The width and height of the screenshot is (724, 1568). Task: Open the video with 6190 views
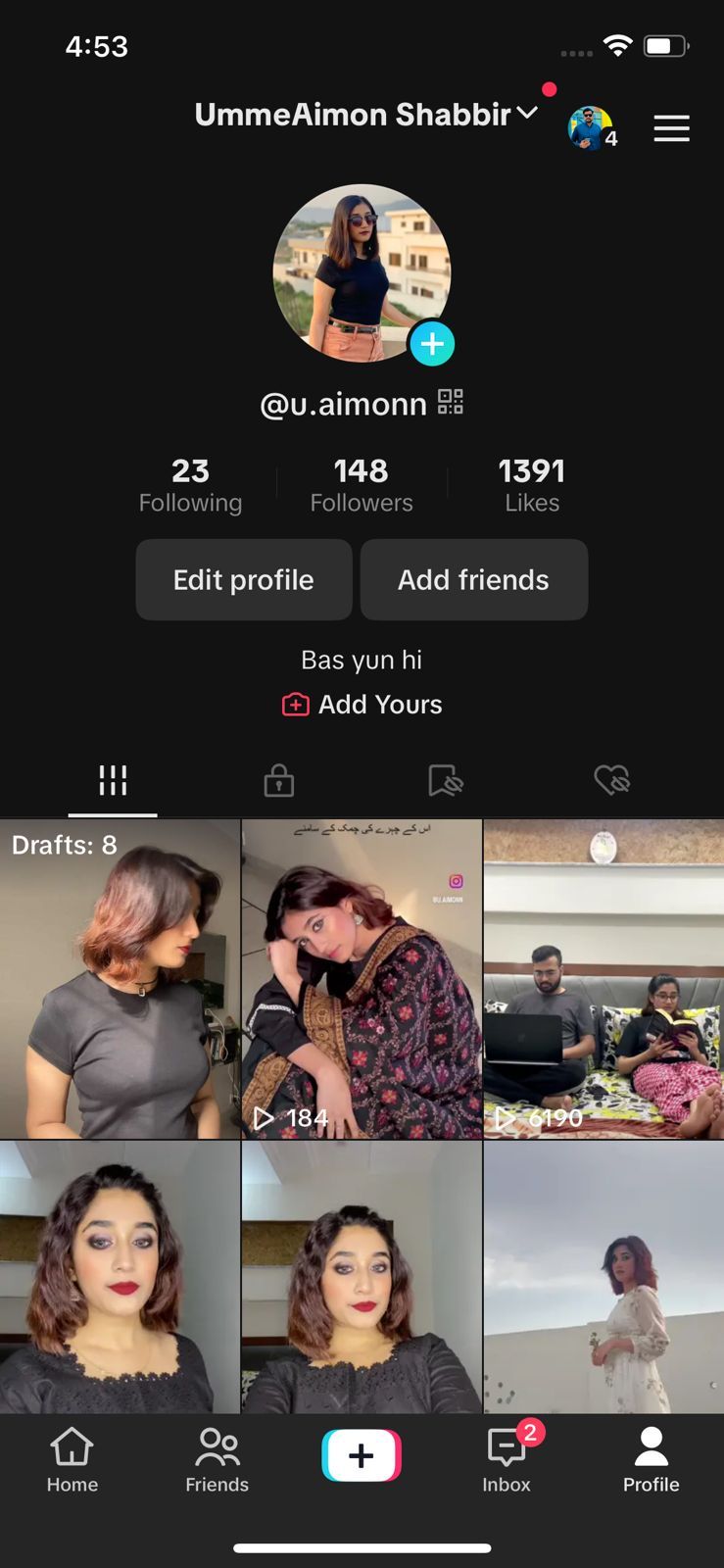pos(603,977)
